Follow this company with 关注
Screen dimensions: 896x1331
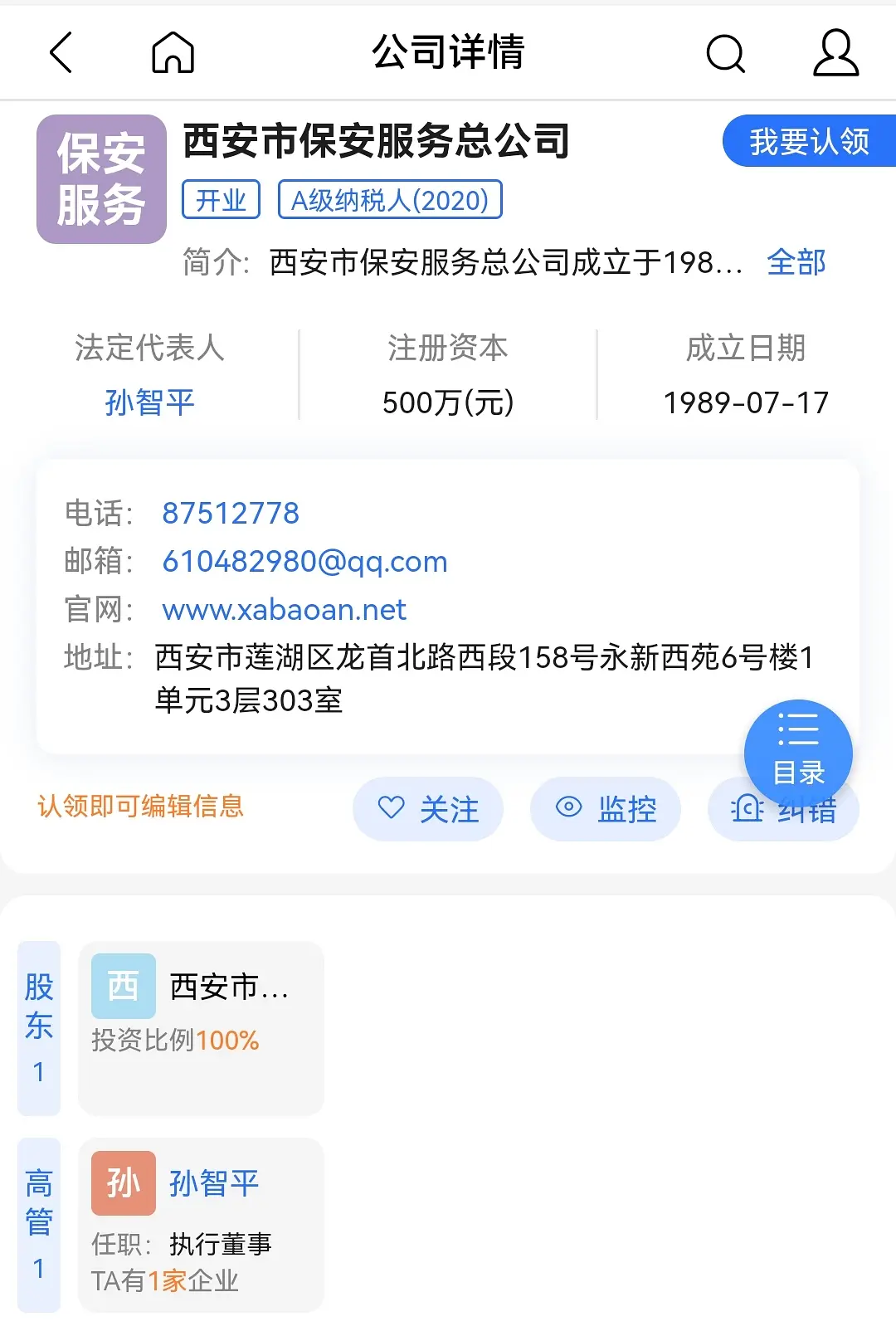click(428, 809)
